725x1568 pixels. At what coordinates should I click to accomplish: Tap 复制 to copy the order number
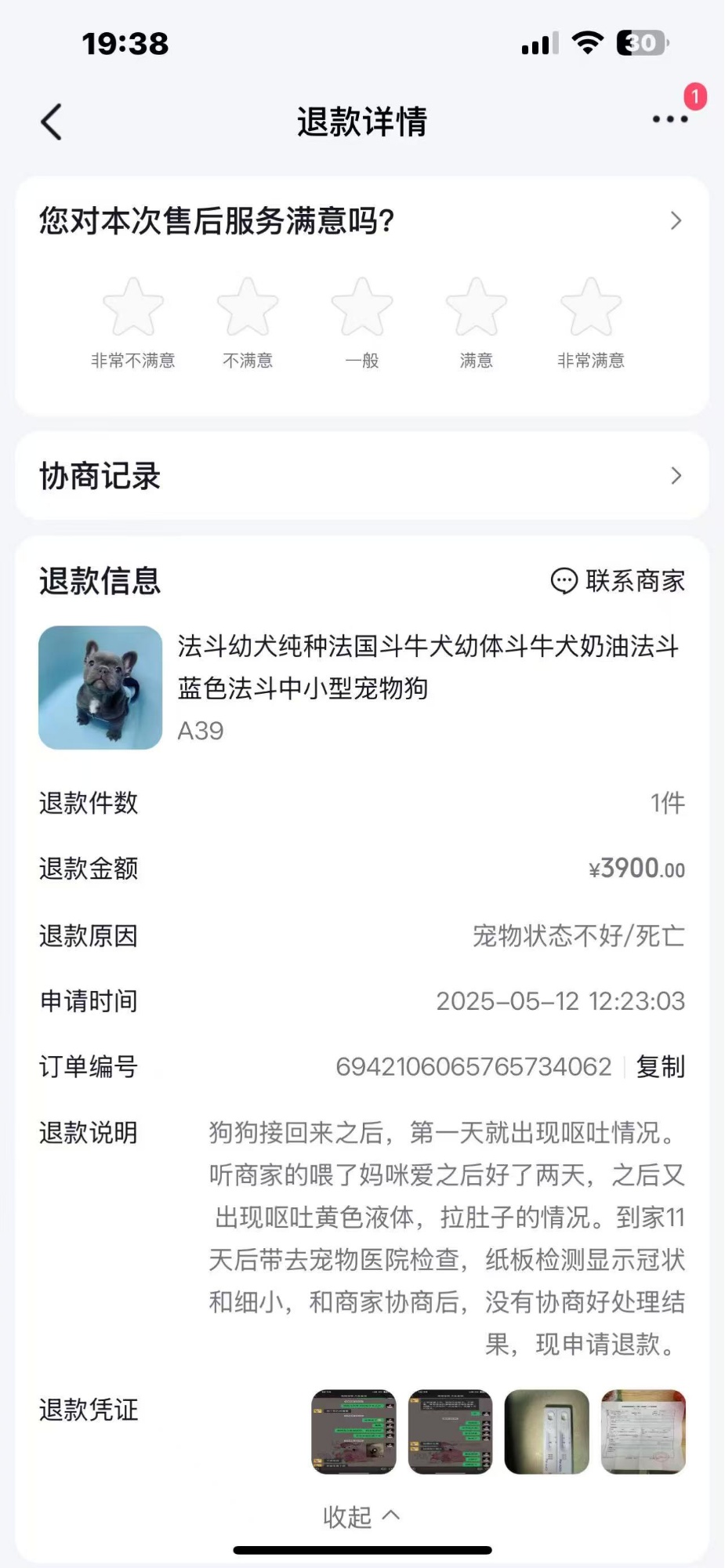660,1066
